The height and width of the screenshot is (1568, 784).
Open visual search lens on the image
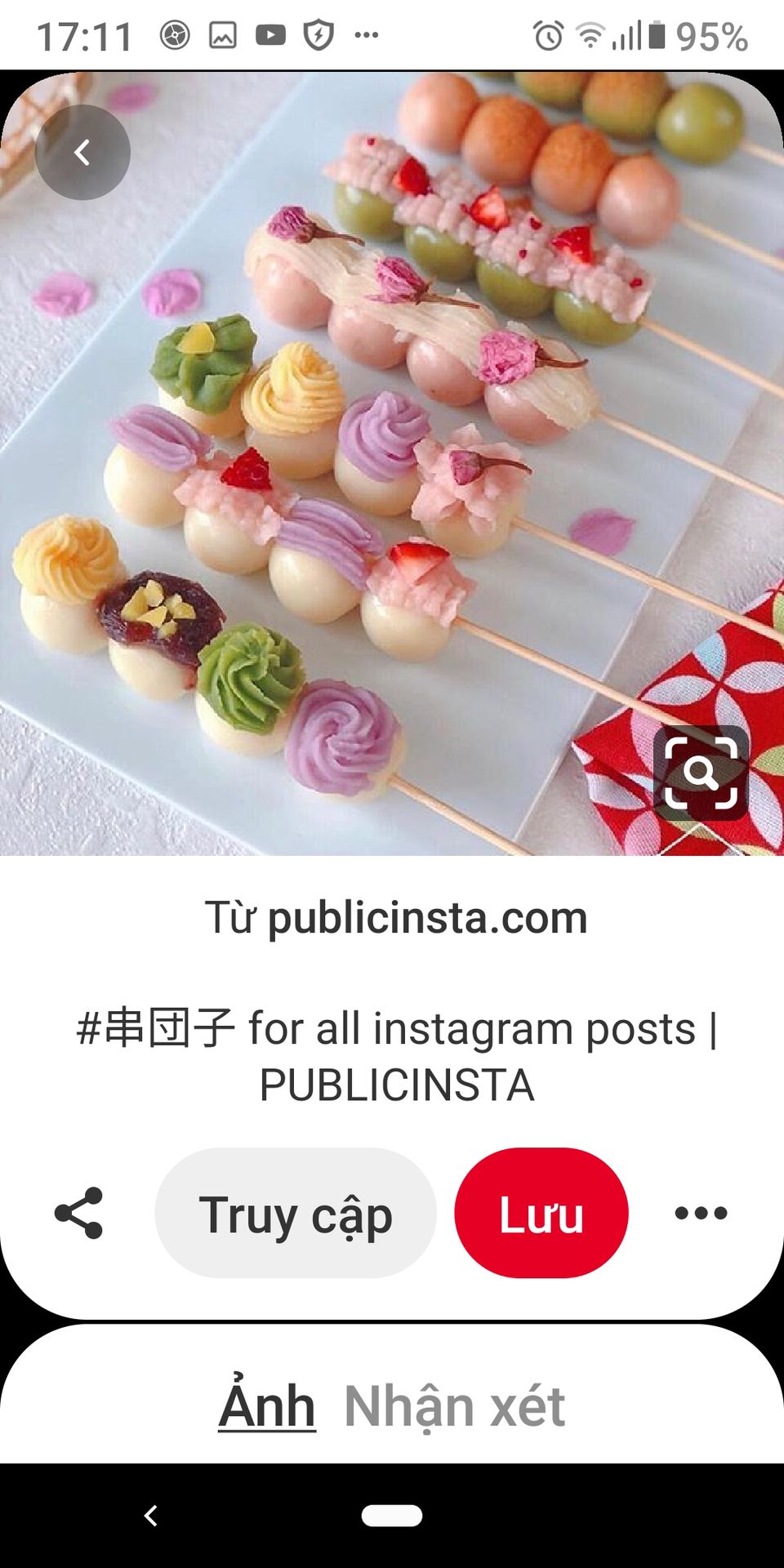pyautogui.click(x=701, y=773)
